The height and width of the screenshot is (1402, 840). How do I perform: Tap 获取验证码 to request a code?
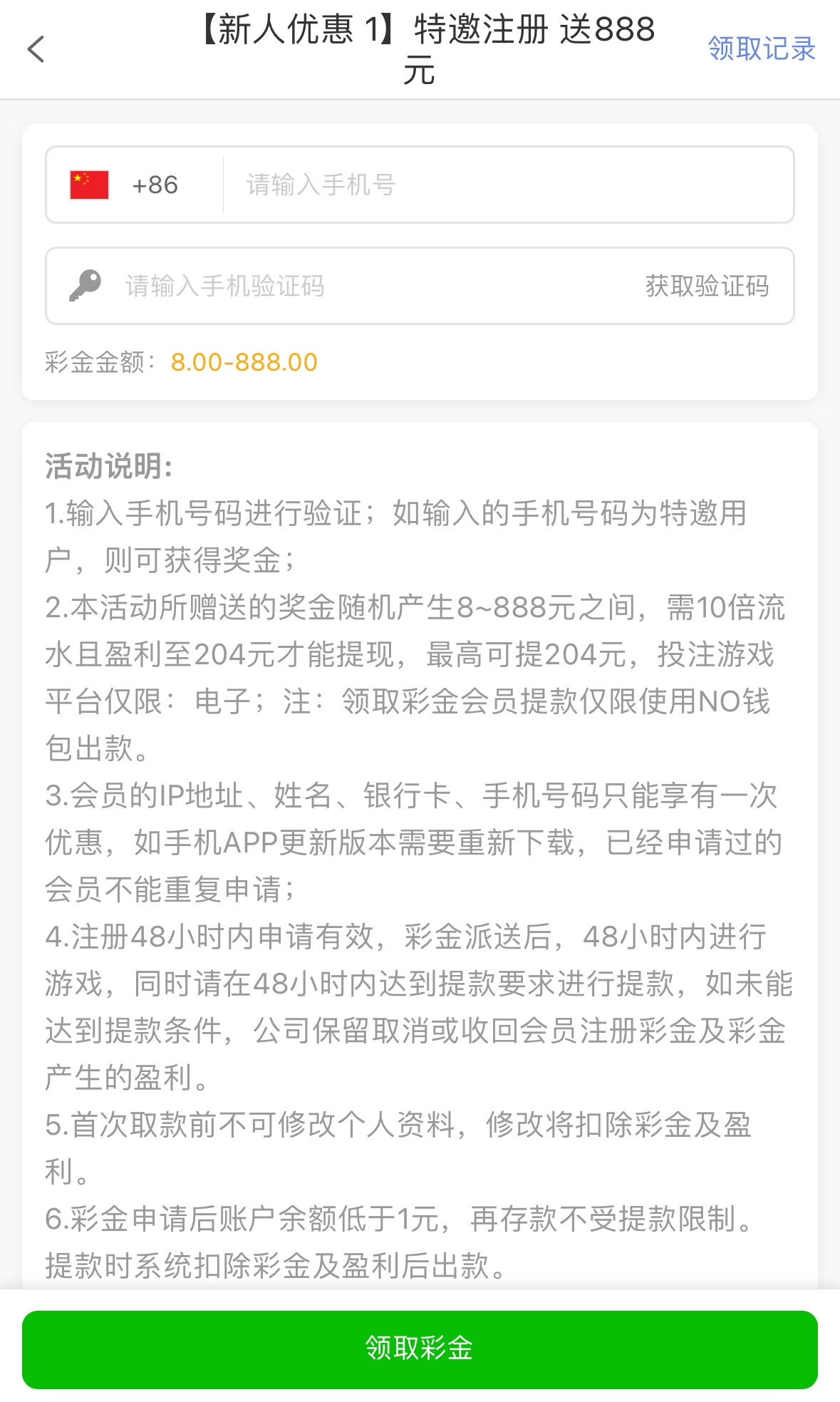[x=707, y=287]
